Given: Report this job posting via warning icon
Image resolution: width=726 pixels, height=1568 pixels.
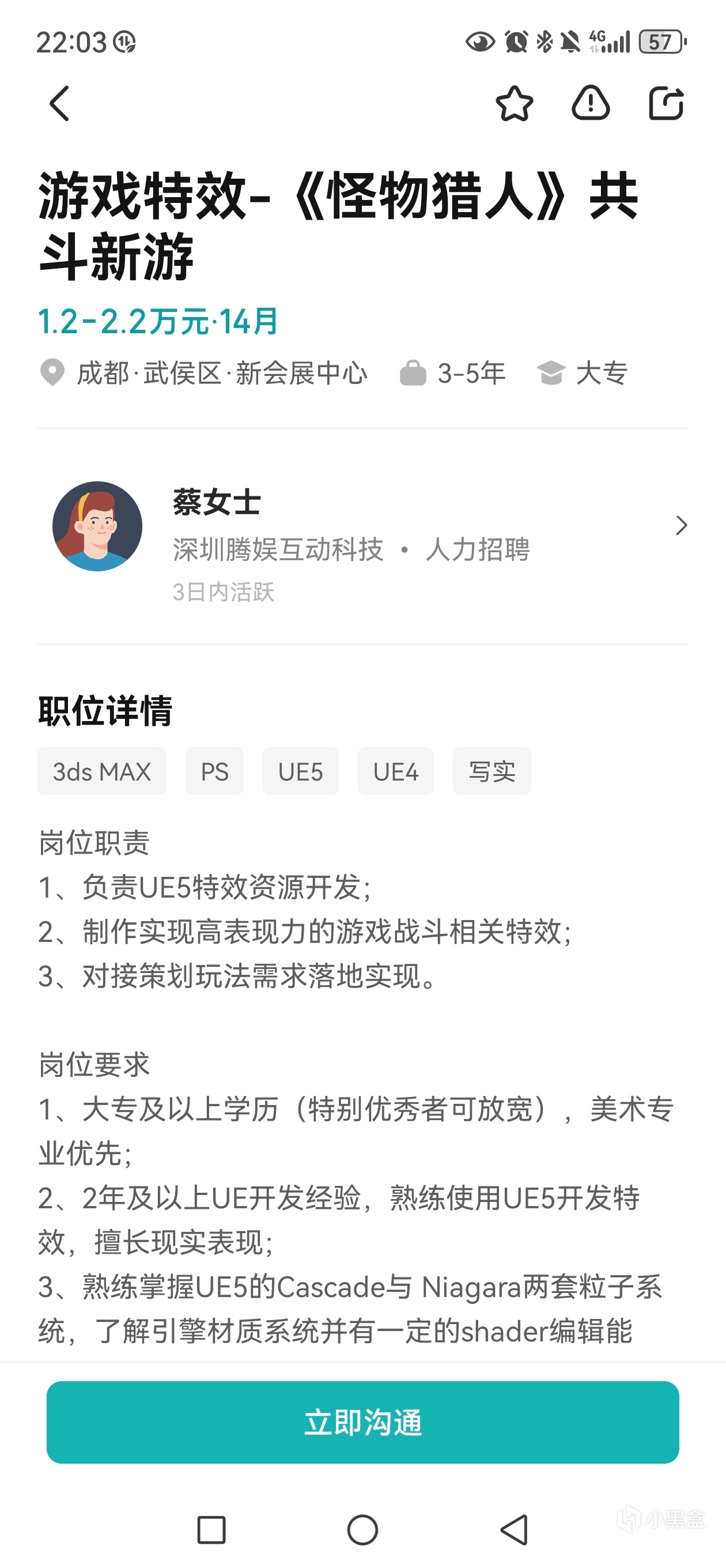Looking at the screenshot, I should click(590, 104).
